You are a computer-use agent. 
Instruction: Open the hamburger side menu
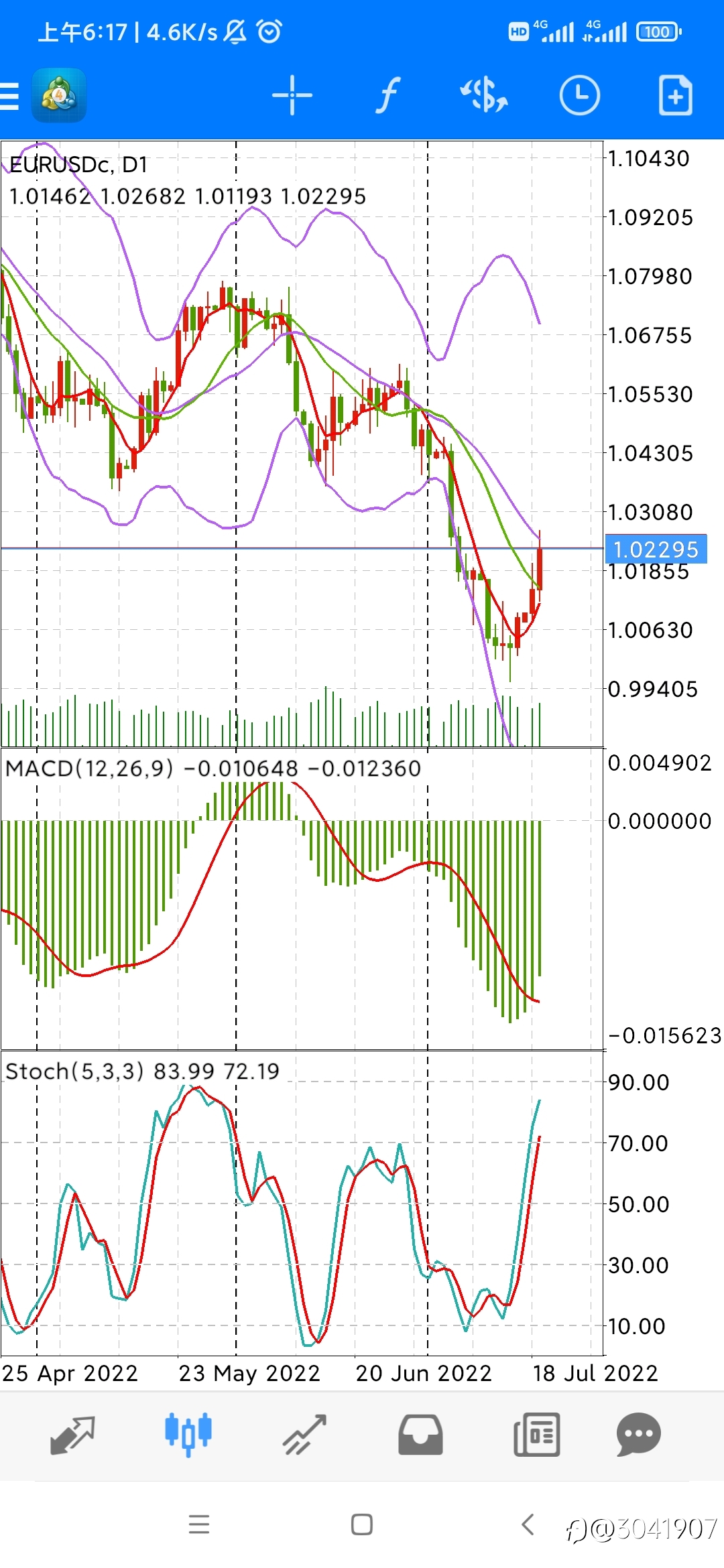[9, 95]
